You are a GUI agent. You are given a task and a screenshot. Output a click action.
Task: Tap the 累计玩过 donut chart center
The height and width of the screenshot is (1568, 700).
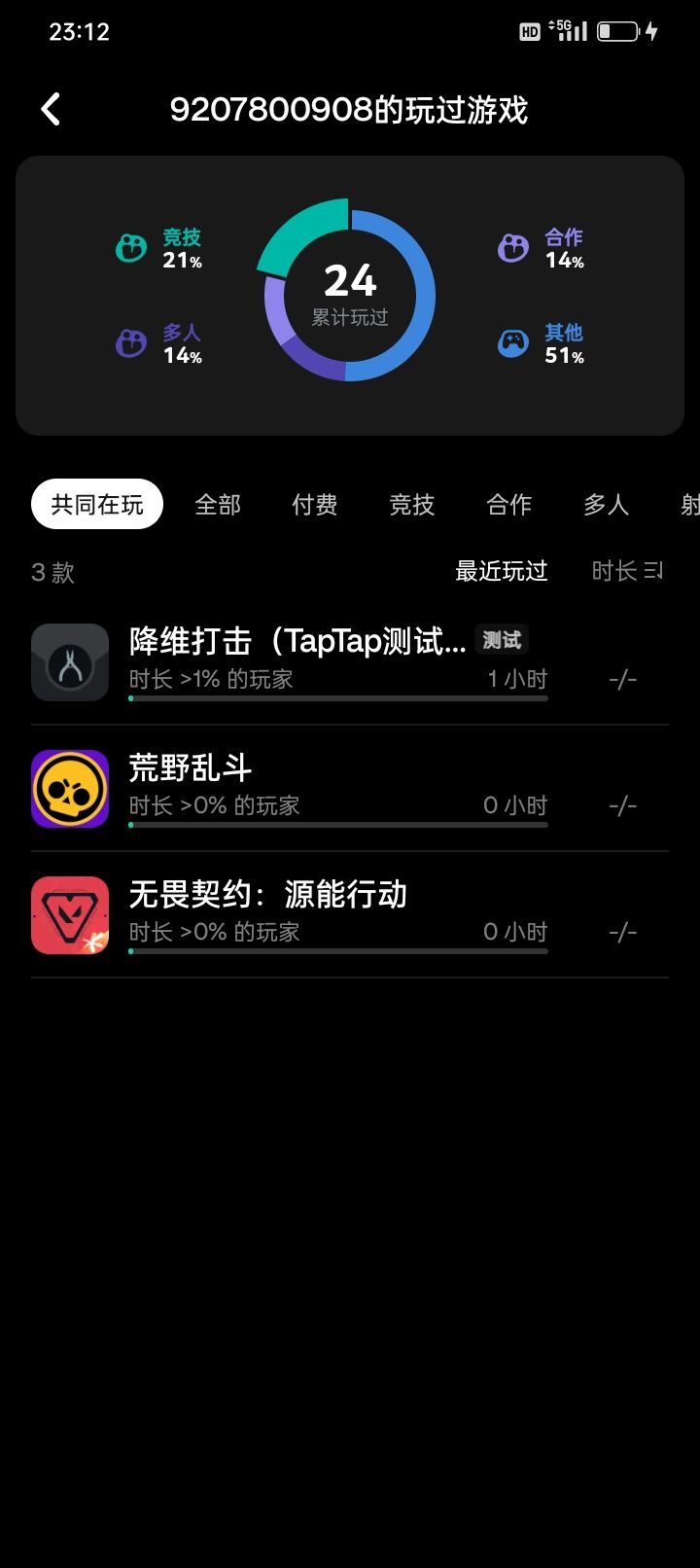coord(350,292)
